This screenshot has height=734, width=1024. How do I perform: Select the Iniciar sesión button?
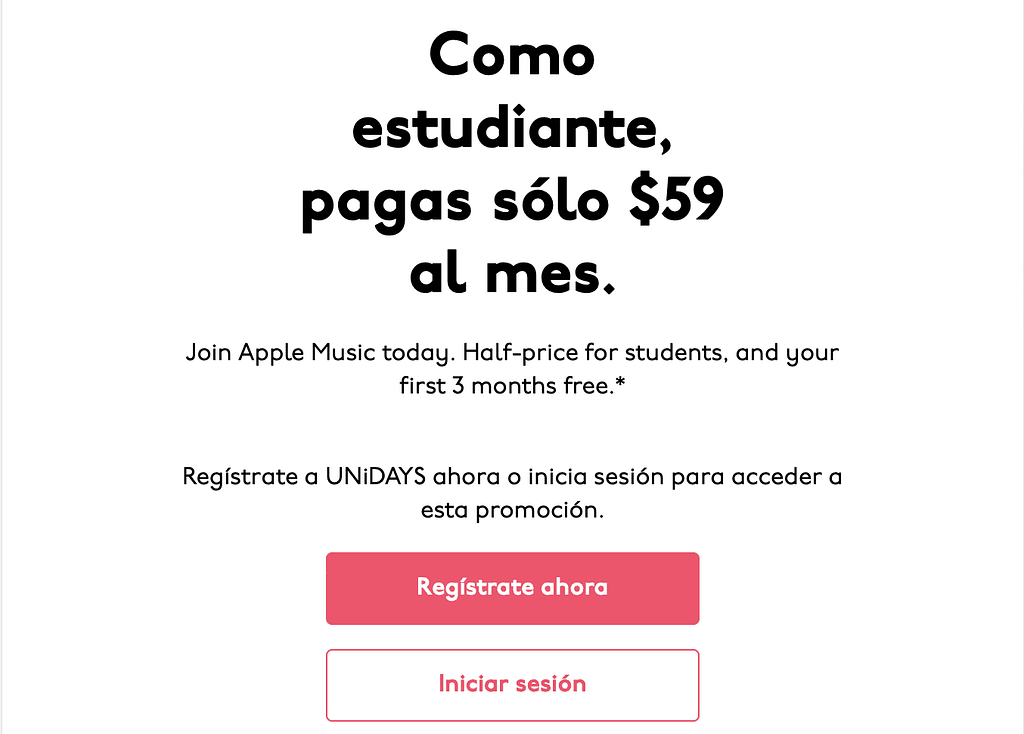512,685
